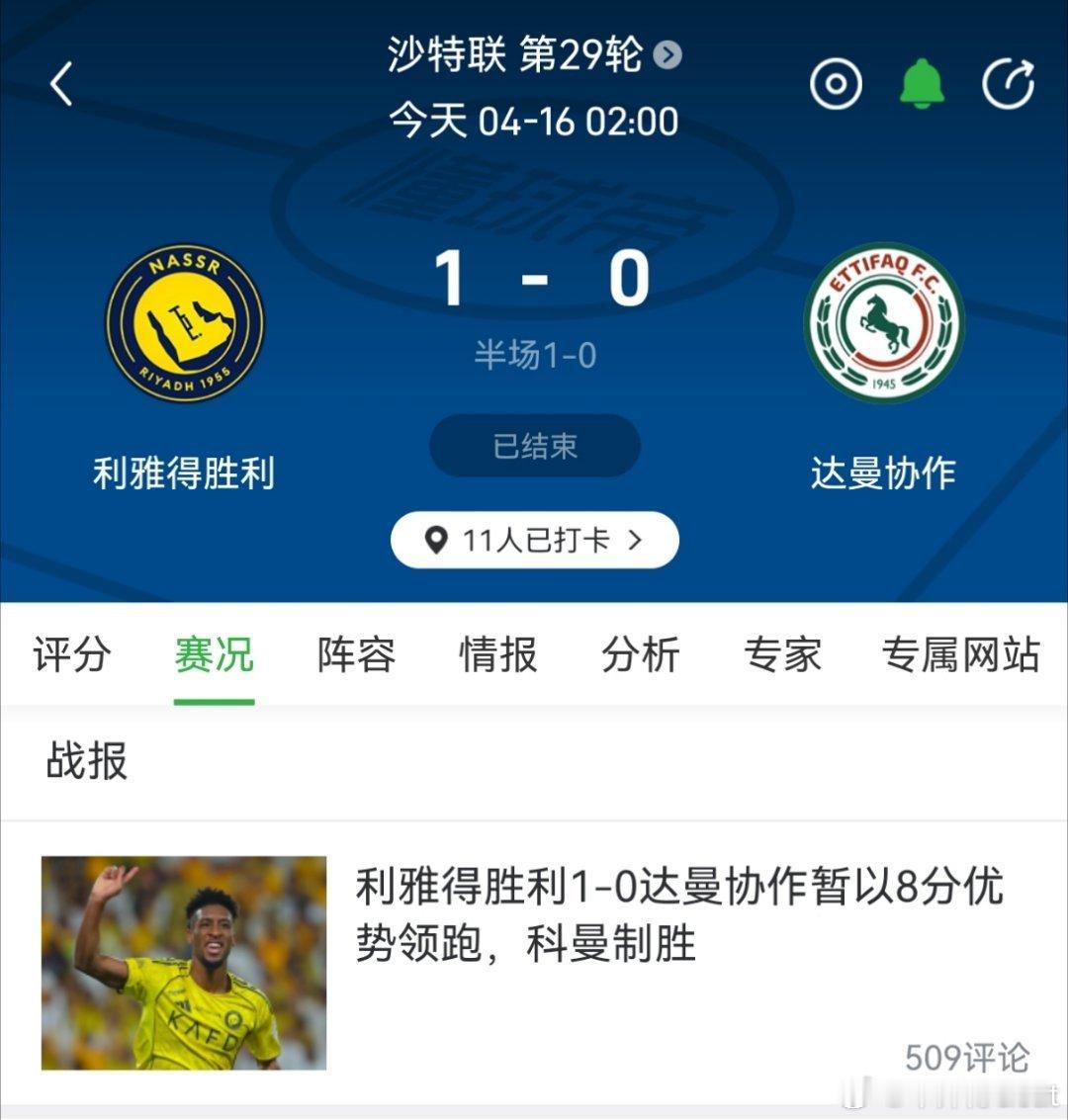
Task: Open the 科曼制胜 match report headline
Action: [x=677, y=917]
